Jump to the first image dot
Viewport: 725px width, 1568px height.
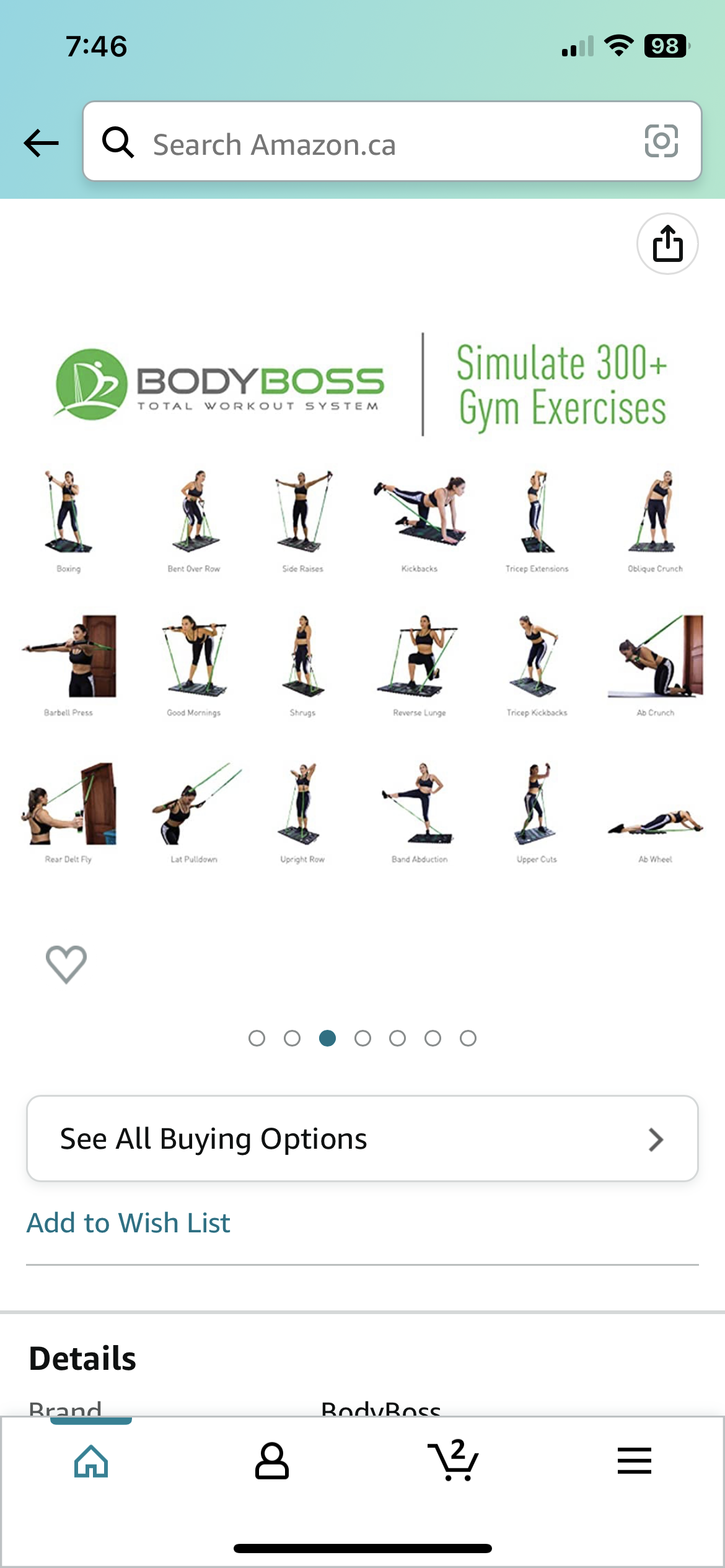pyautogui.click(x=257, y=1038)
